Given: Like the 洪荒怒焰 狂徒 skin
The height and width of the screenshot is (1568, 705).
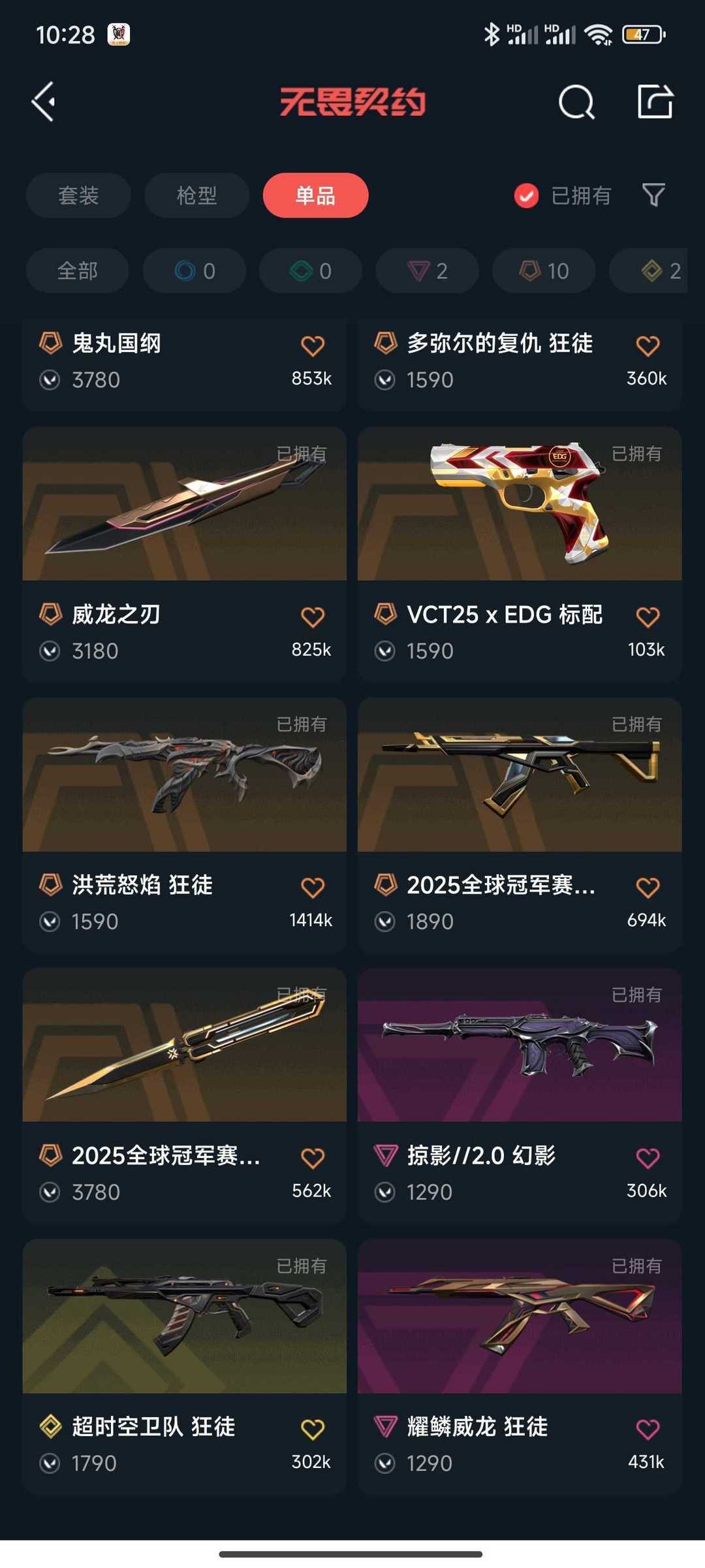Looking at the screenshot, I should coord(313,887).
